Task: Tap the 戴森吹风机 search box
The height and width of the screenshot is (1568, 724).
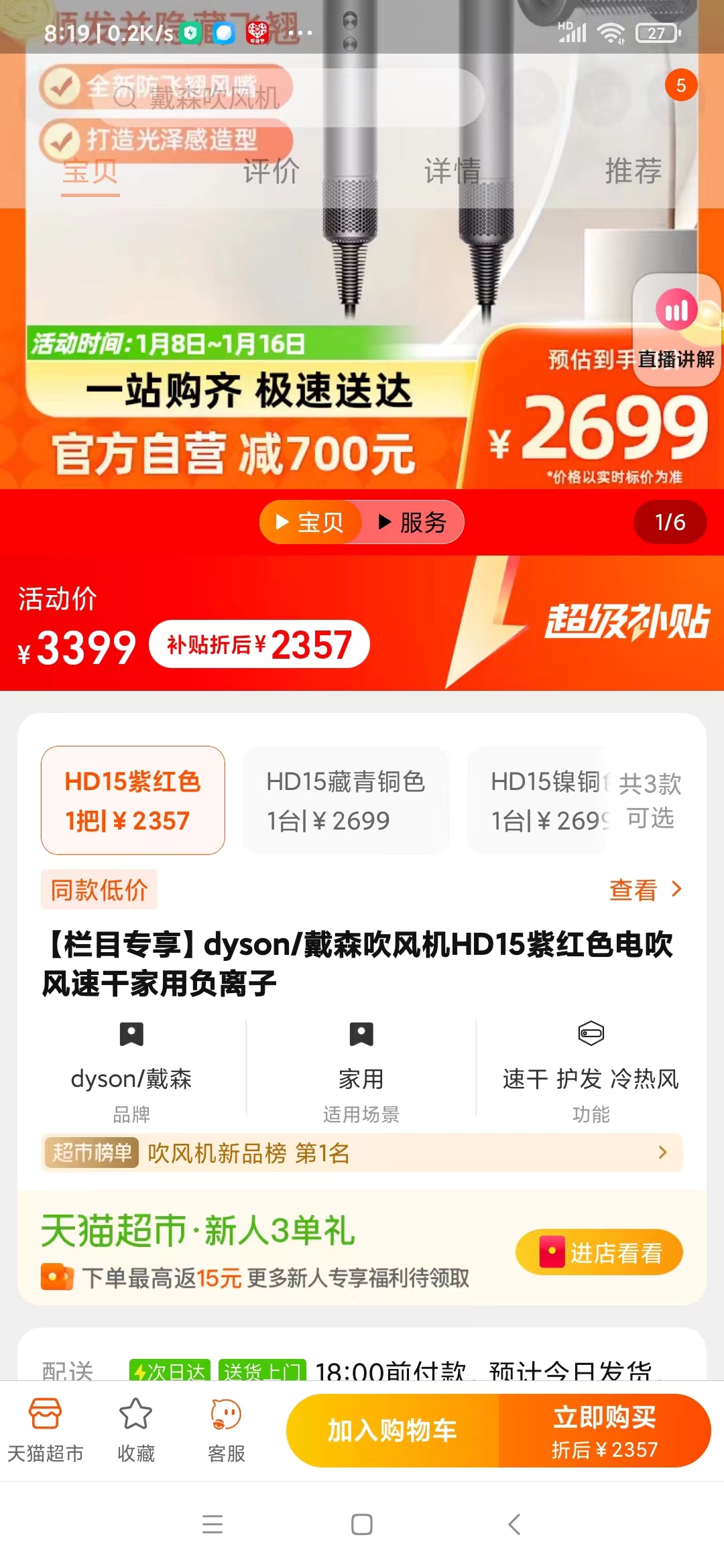Action: point(287,98)
